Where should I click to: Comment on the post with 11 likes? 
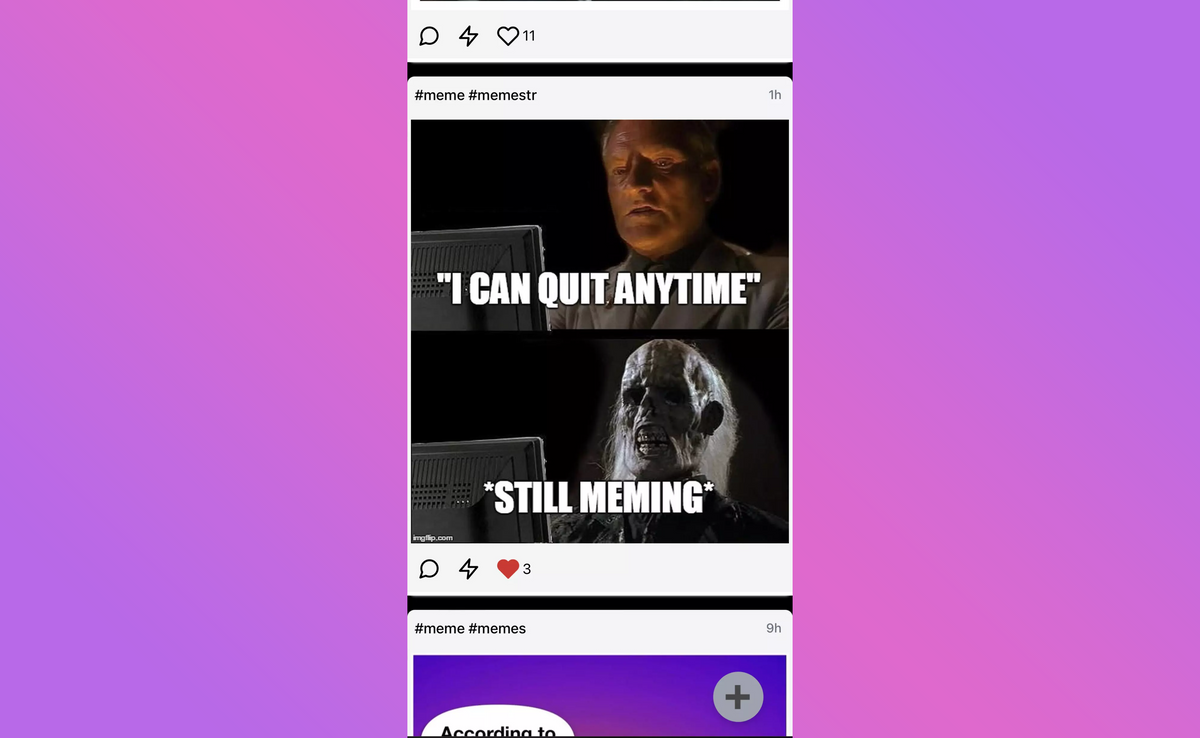429,36
